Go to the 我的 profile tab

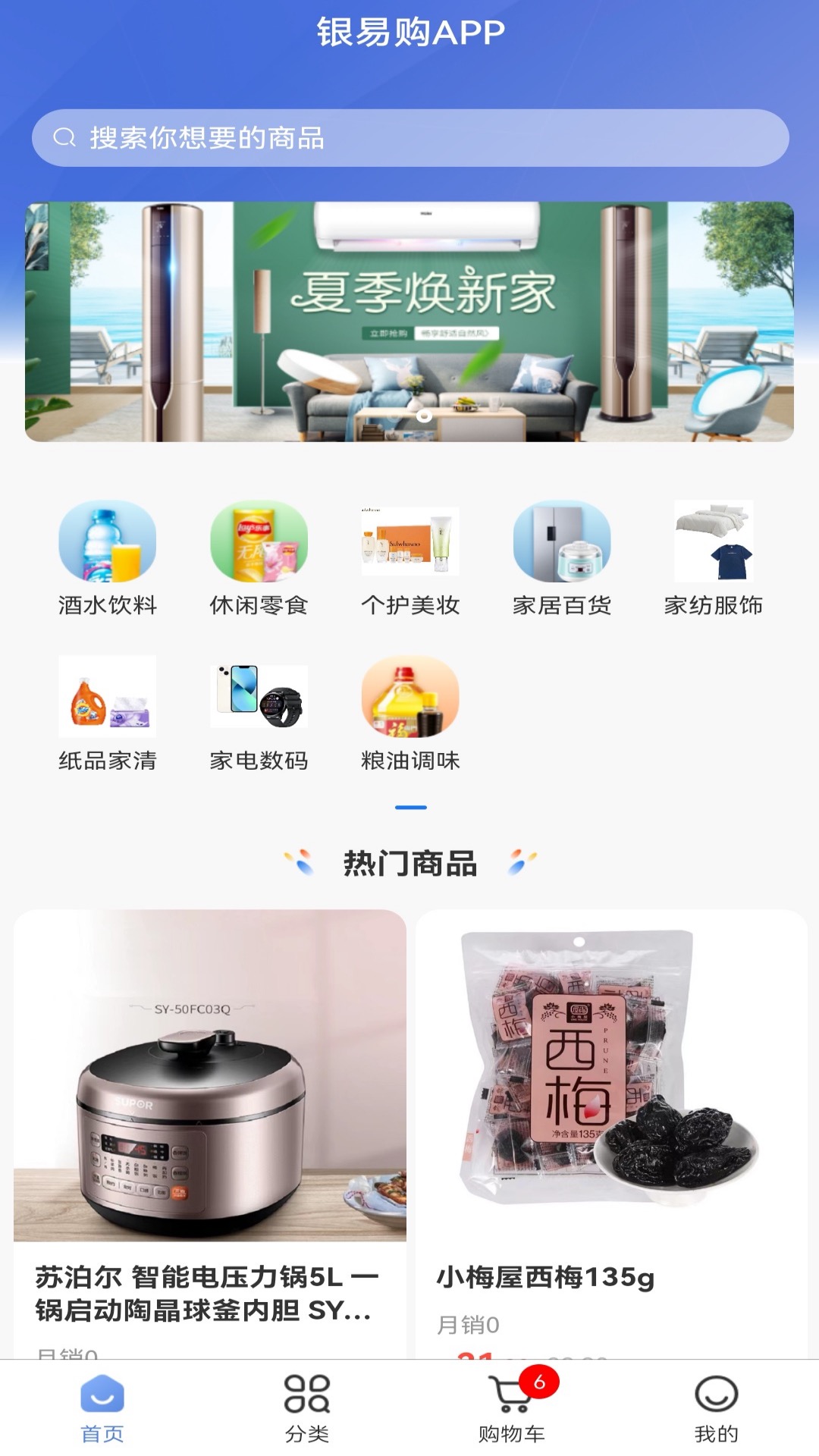point(716,1407)
